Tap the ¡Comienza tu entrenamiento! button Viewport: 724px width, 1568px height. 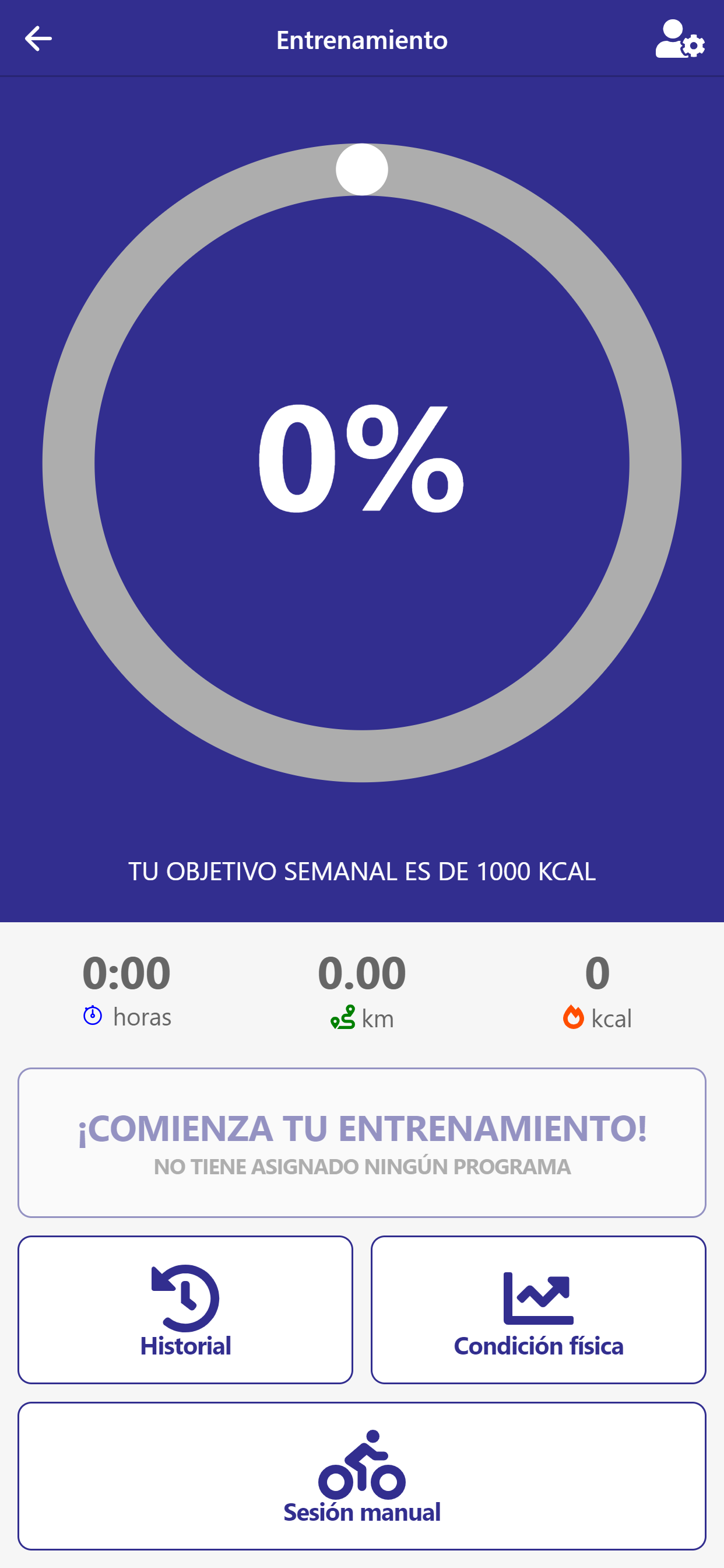pos(362,1142)
